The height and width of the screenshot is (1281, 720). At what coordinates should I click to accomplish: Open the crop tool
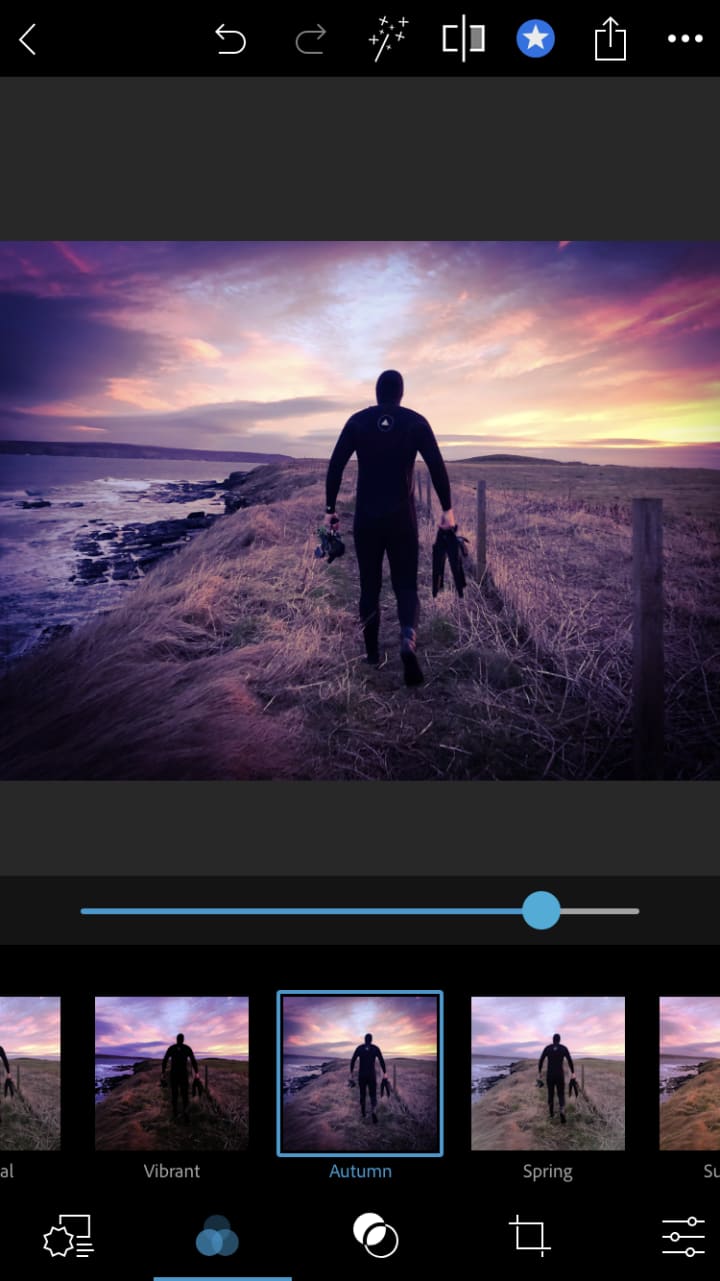point(529,1237)
